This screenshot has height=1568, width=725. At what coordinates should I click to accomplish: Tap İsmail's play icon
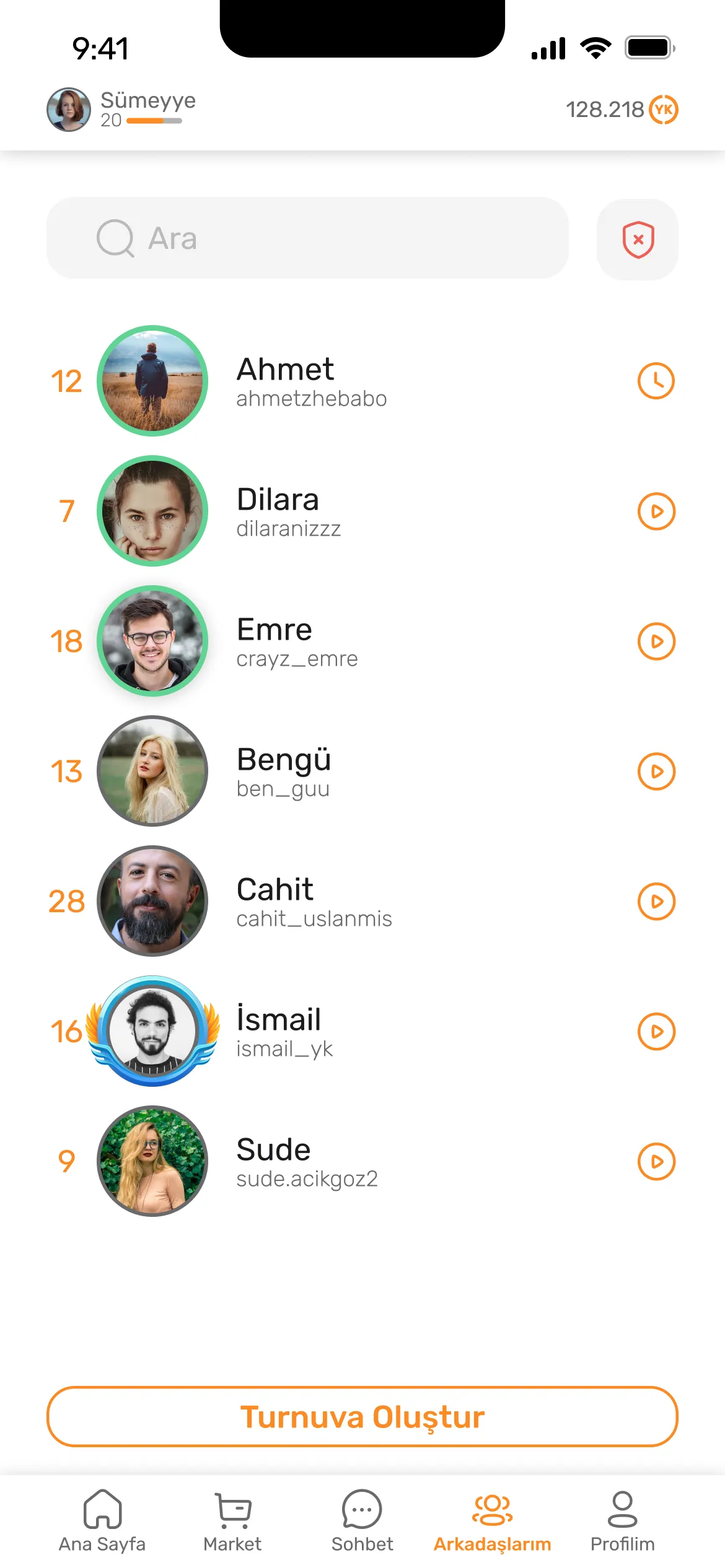(x=656, y=1032)
